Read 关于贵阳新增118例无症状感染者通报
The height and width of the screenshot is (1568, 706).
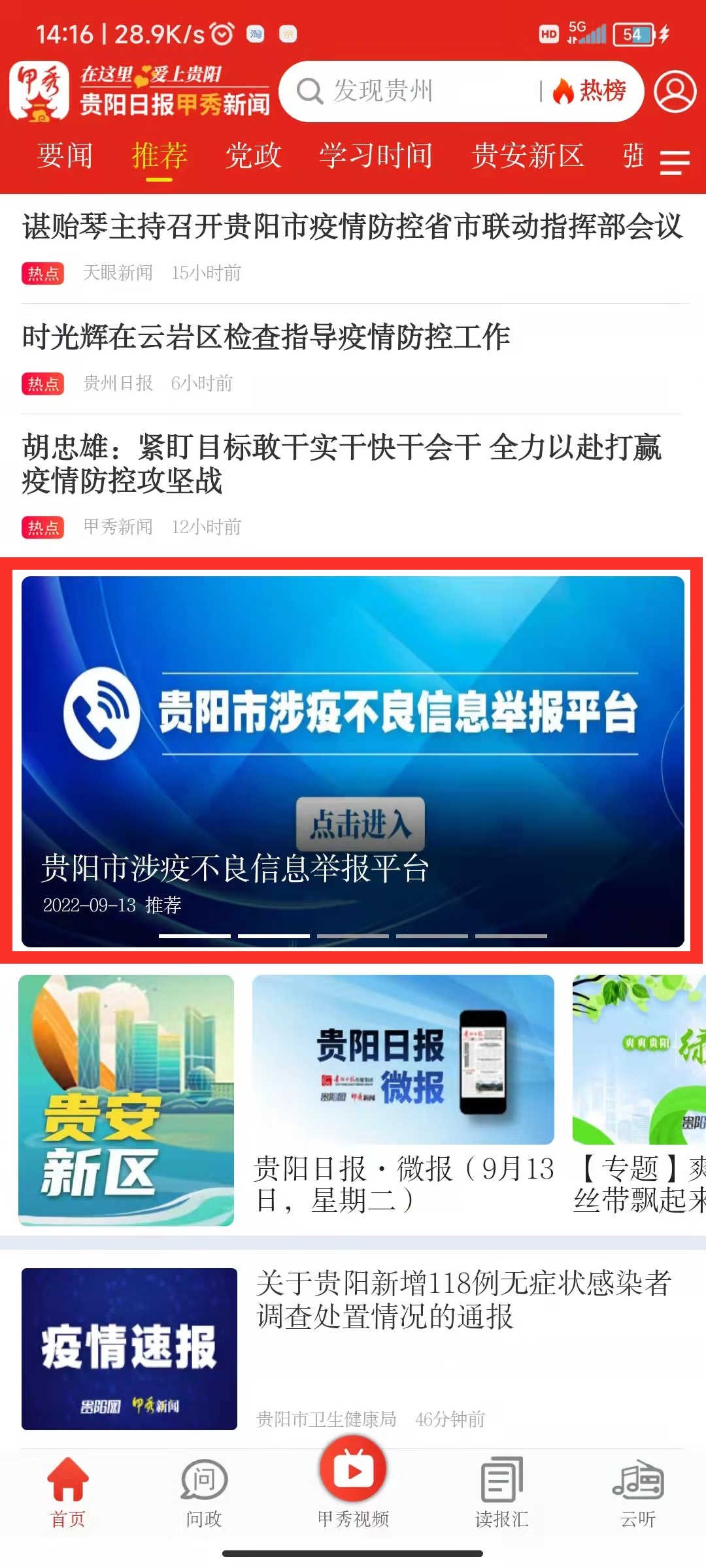463,1299
